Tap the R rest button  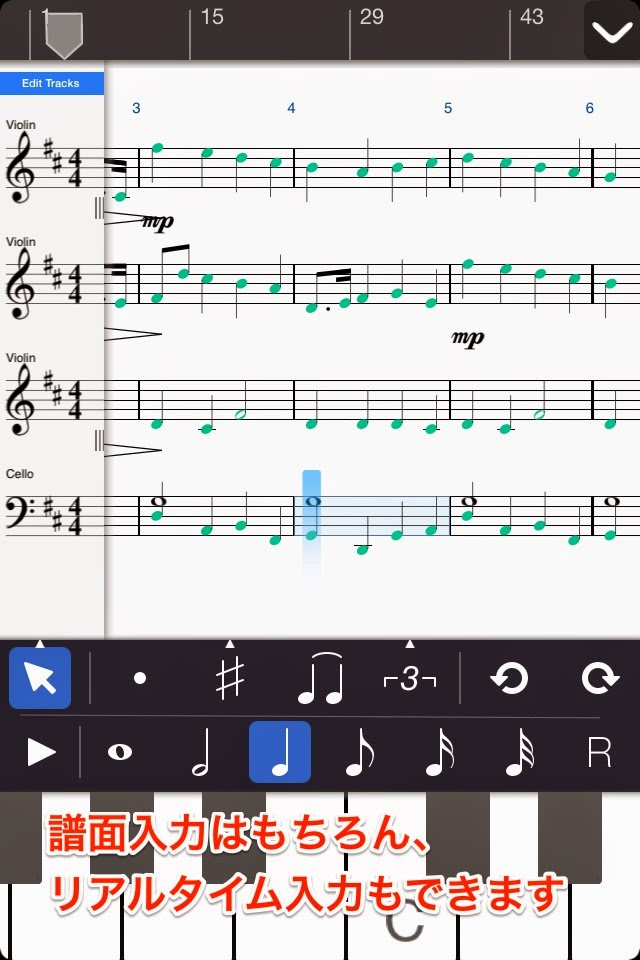pos(599,752)
